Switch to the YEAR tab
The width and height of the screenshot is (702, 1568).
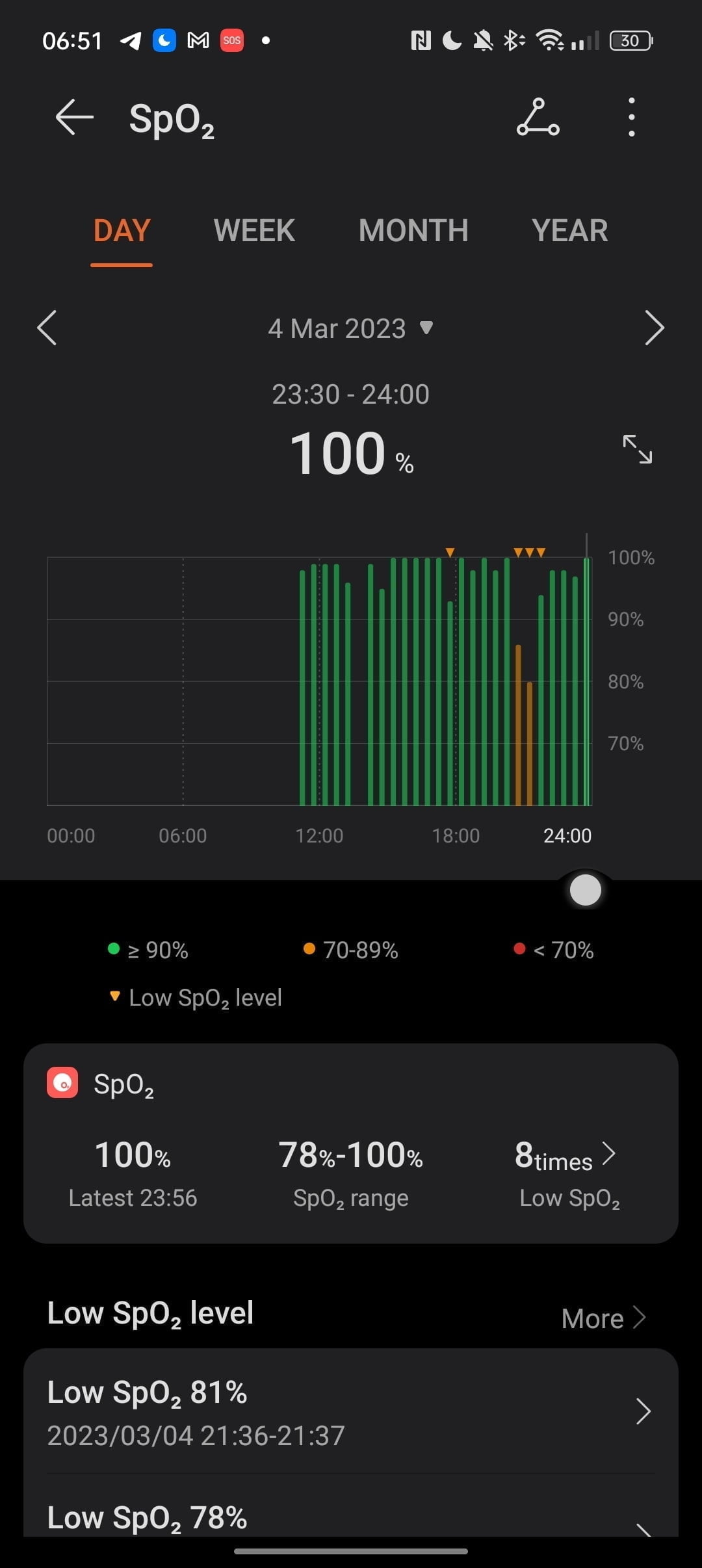(569, 231)
